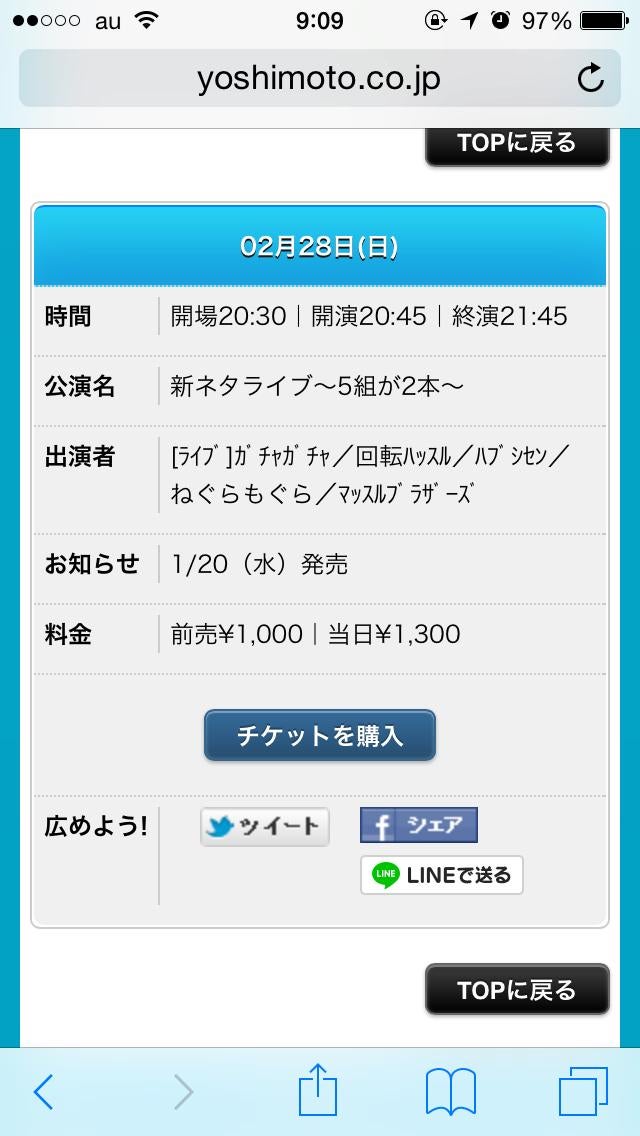Go back to the previous page
This screenshot has height=1136, width=640.
tap(44, 1092)
